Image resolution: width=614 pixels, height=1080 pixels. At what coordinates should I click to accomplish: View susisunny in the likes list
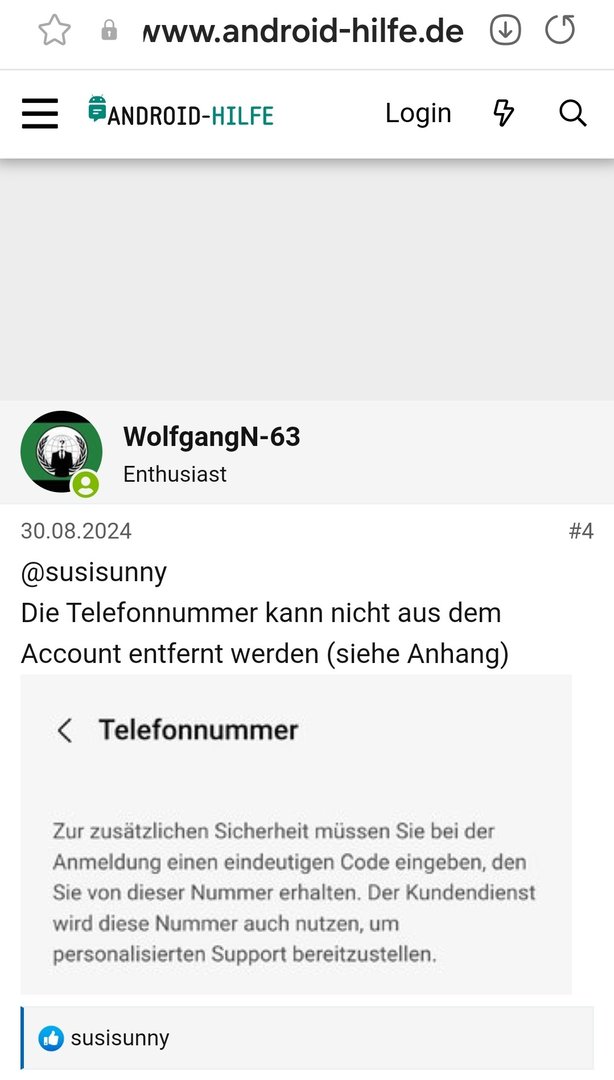[x=120, y=1038]
